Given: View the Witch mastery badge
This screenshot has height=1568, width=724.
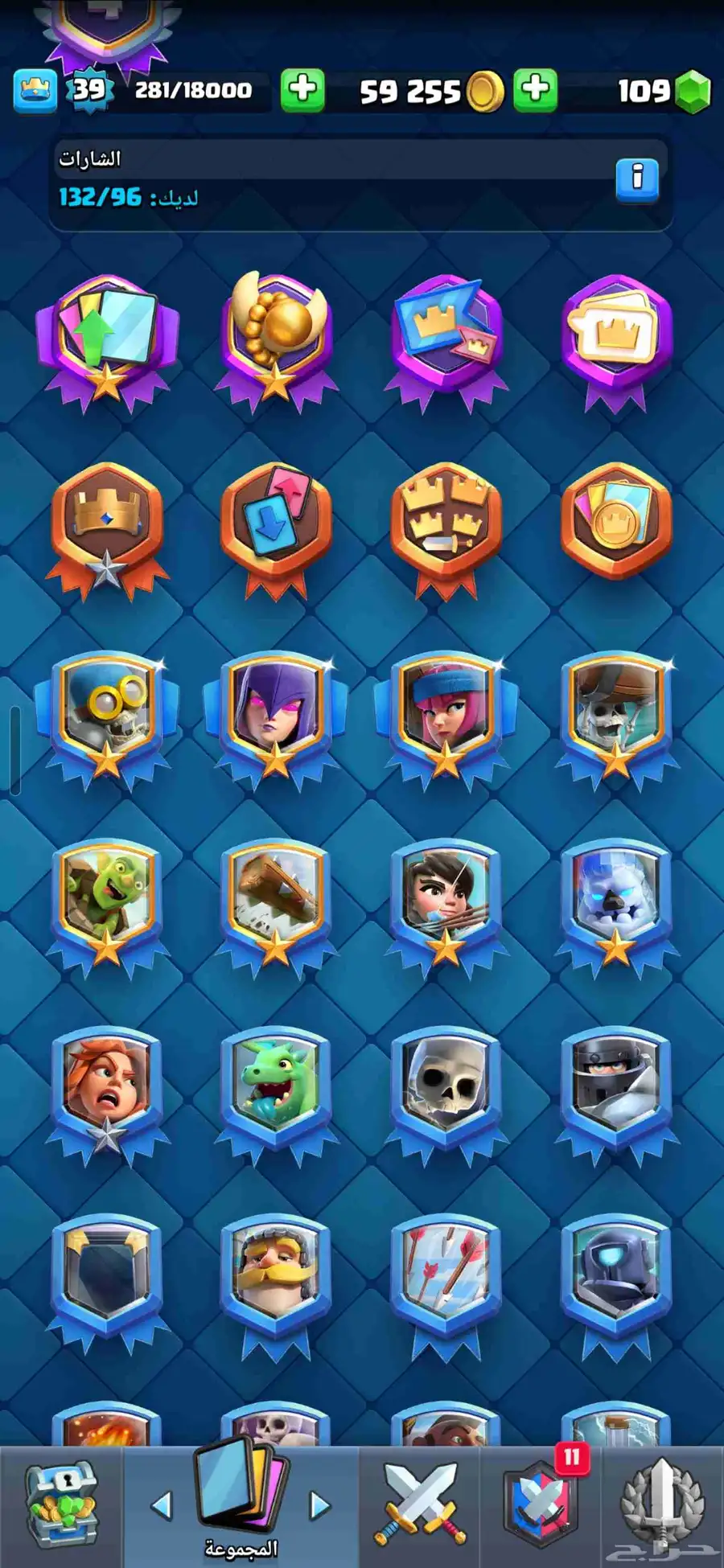Looking at the screenshot, I should 276,712.
